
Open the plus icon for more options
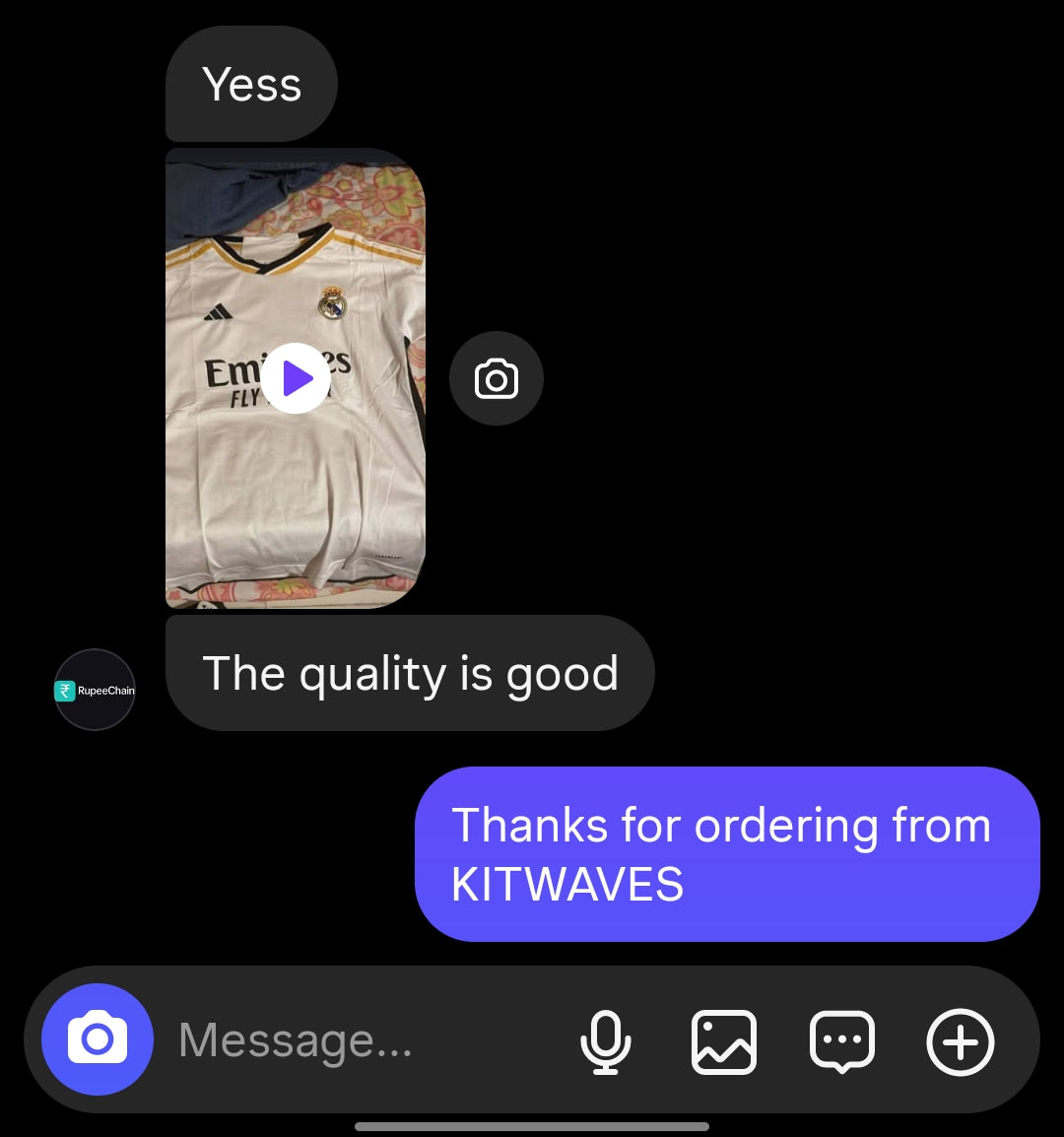click(960, 1041)
